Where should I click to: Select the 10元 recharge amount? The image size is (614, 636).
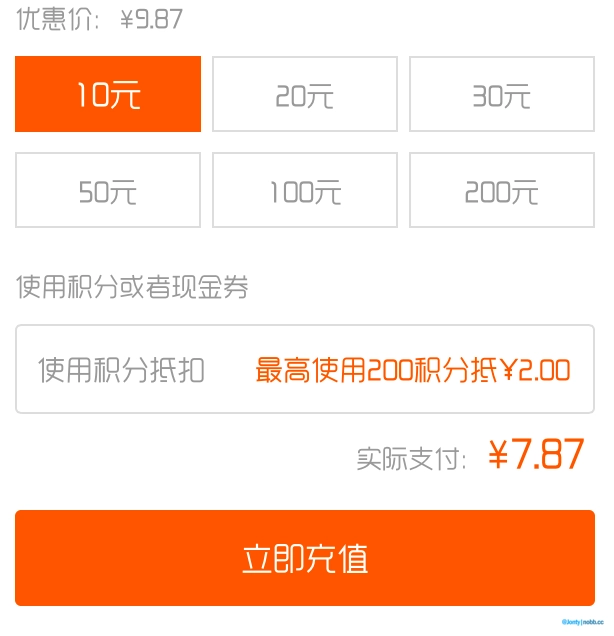point(108,94)
